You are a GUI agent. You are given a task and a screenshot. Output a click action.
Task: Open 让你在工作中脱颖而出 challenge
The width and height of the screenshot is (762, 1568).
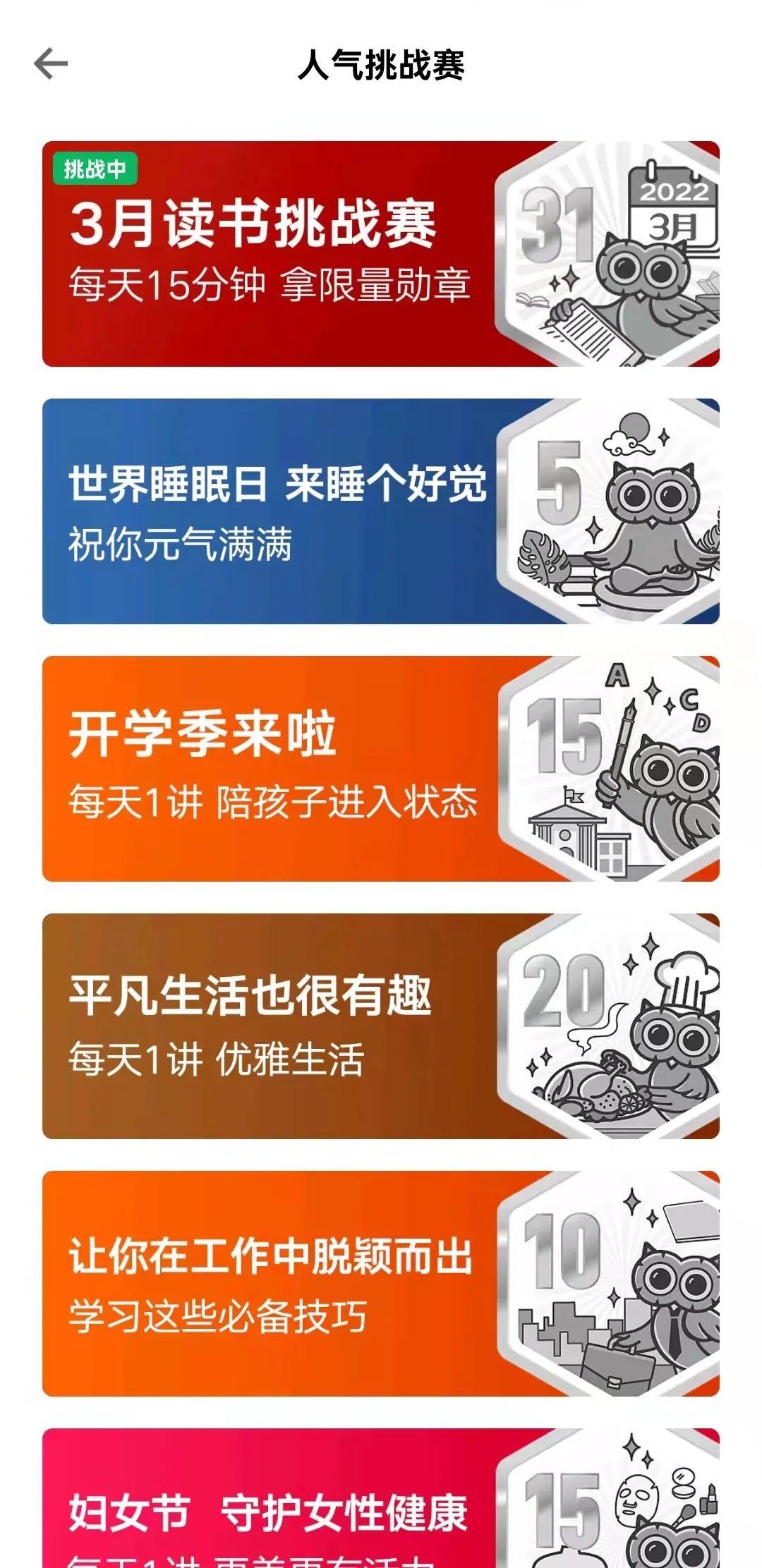click(381, 1284)
